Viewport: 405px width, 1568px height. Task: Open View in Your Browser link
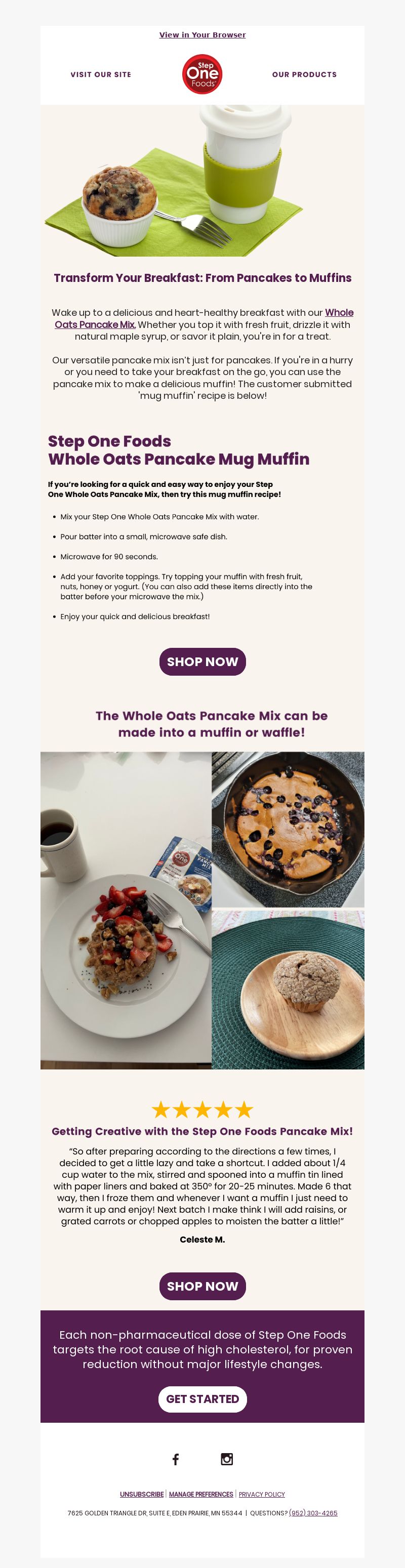pyautogui.click(x=202, y=35)
